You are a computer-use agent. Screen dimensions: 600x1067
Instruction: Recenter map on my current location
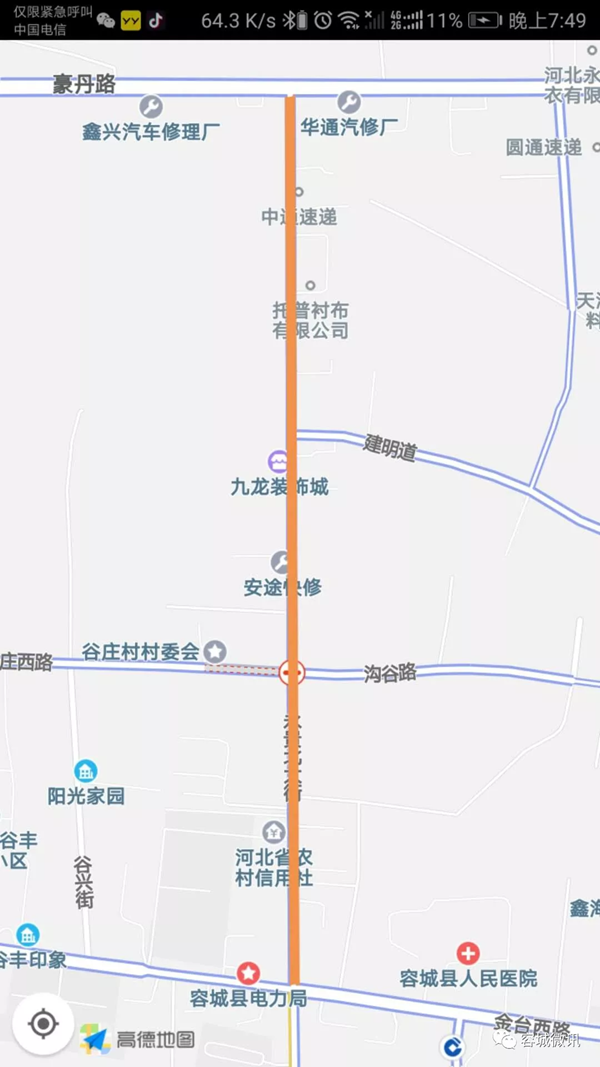coord(43,1023)
